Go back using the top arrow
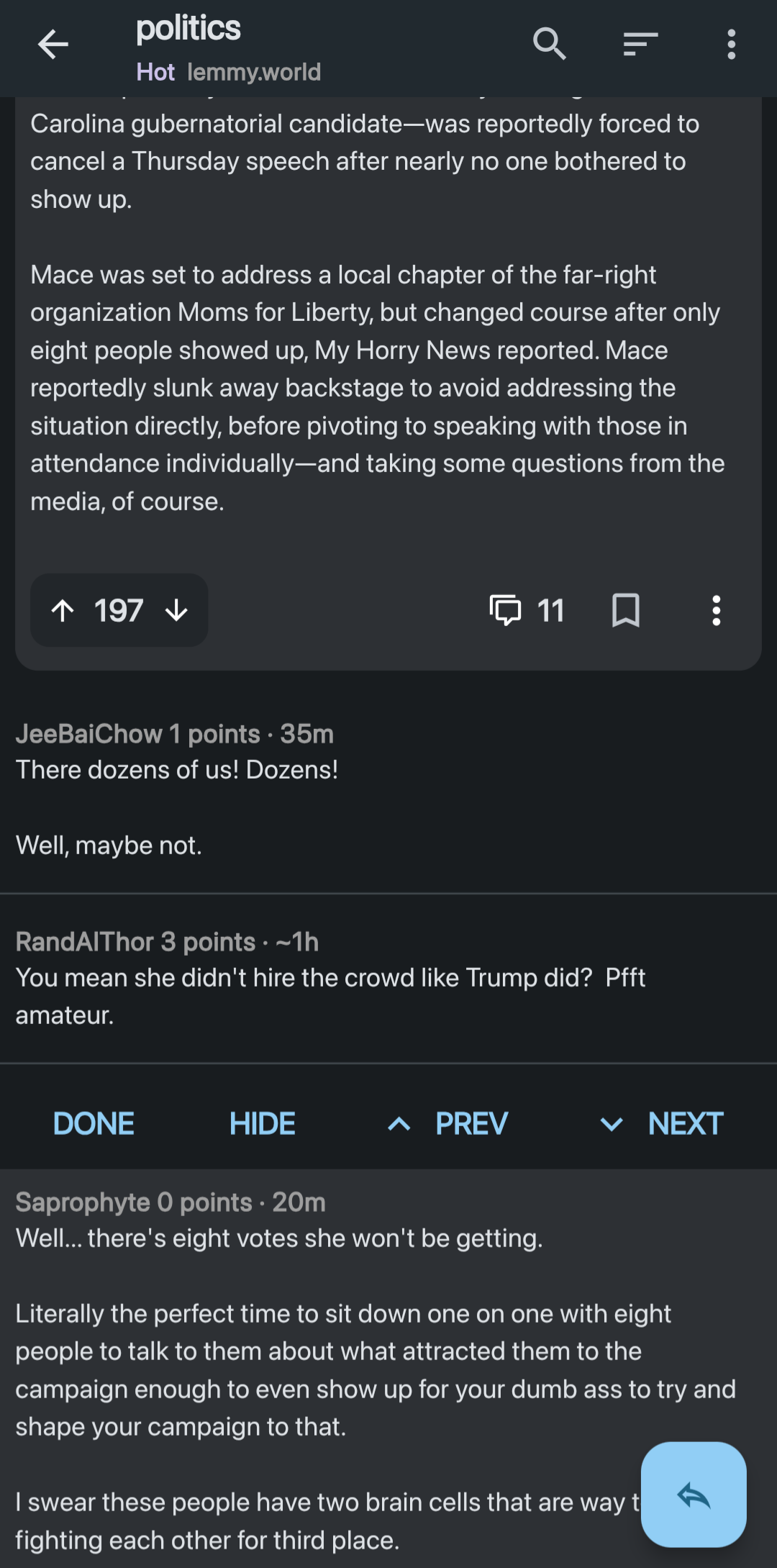 coord(53,45)
